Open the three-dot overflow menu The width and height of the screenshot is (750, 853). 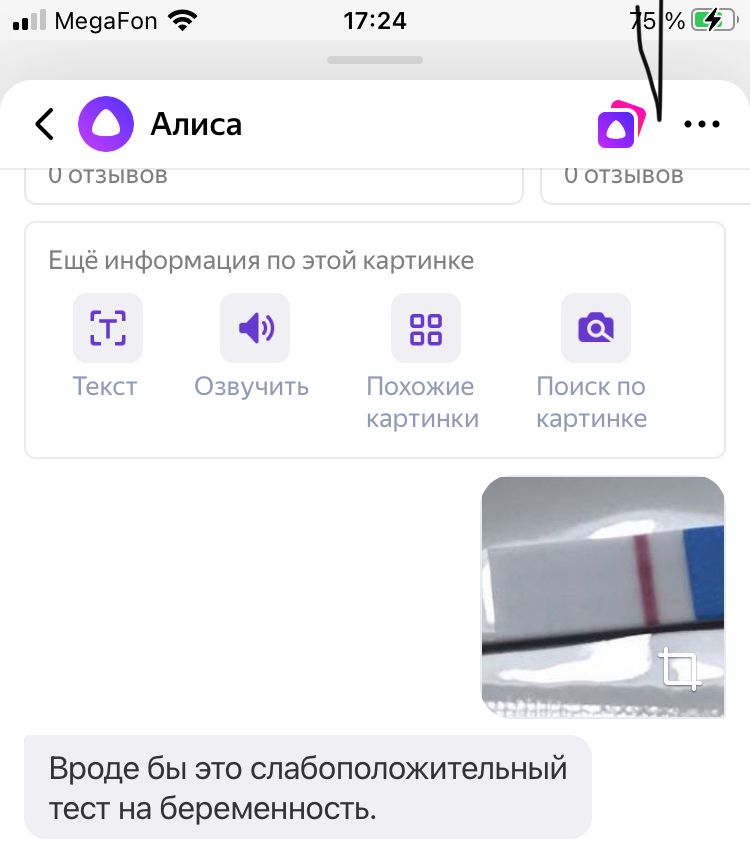tap(702, 123)
